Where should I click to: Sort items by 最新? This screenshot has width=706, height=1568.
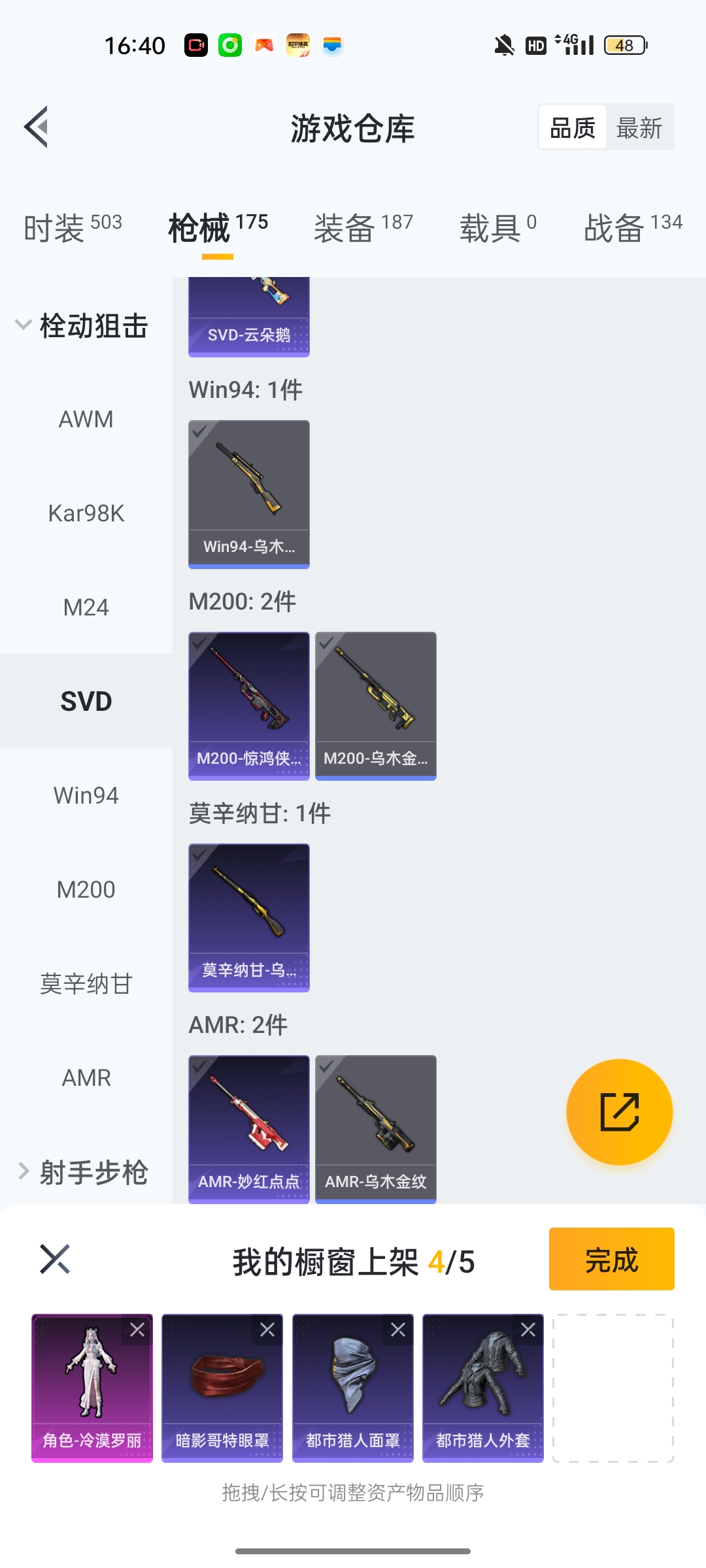639,128
